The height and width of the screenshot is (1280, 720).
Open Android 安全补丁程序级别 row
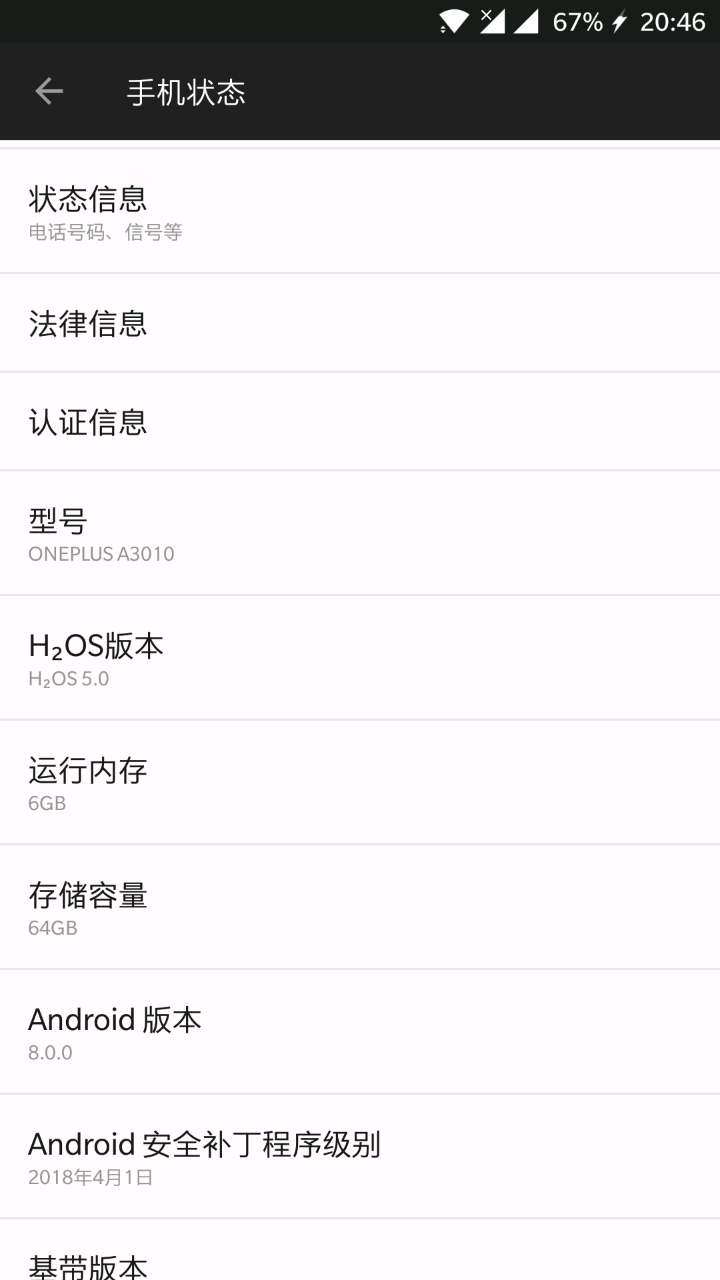pyautogui.click(x=360, y=1156)
